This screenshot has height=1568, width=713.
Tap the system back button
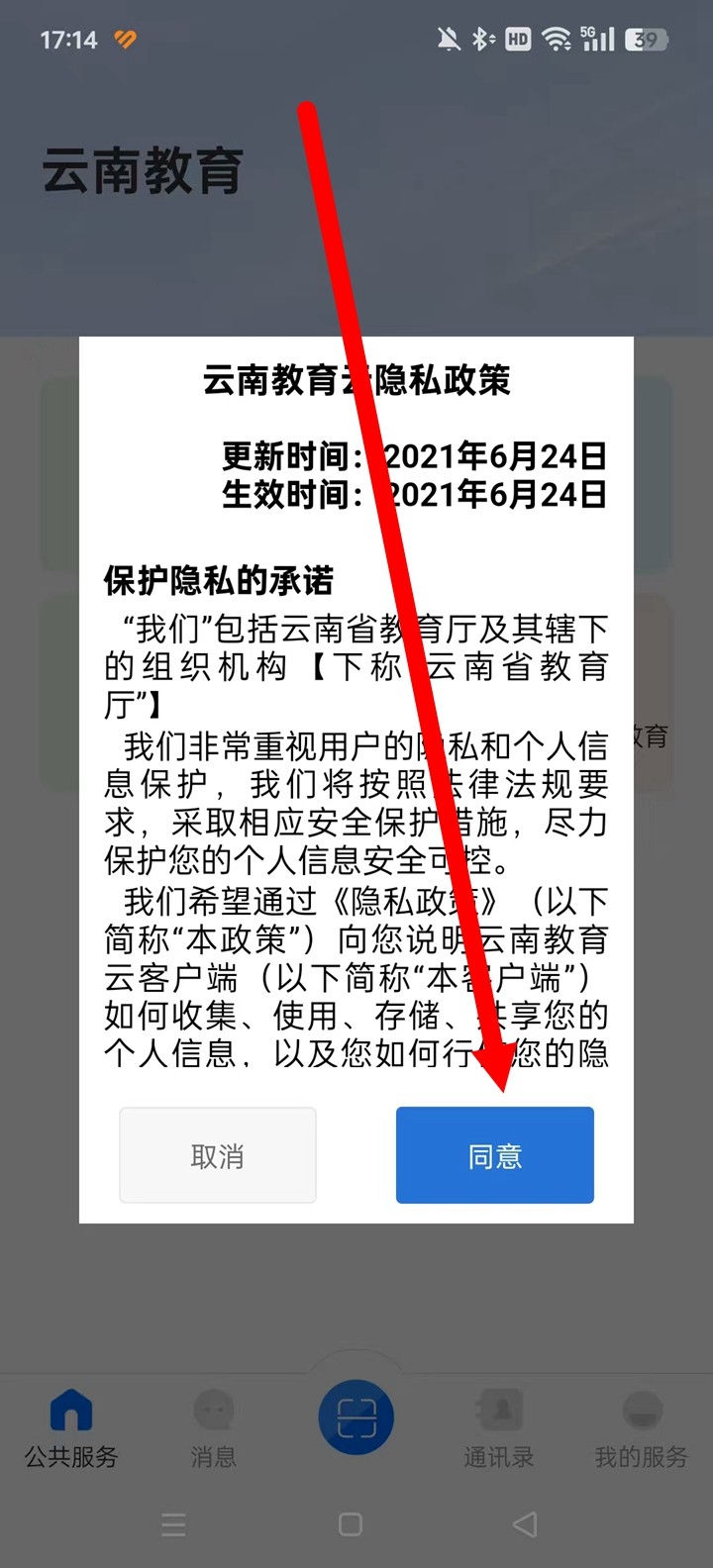click(x=526, y=1524)
